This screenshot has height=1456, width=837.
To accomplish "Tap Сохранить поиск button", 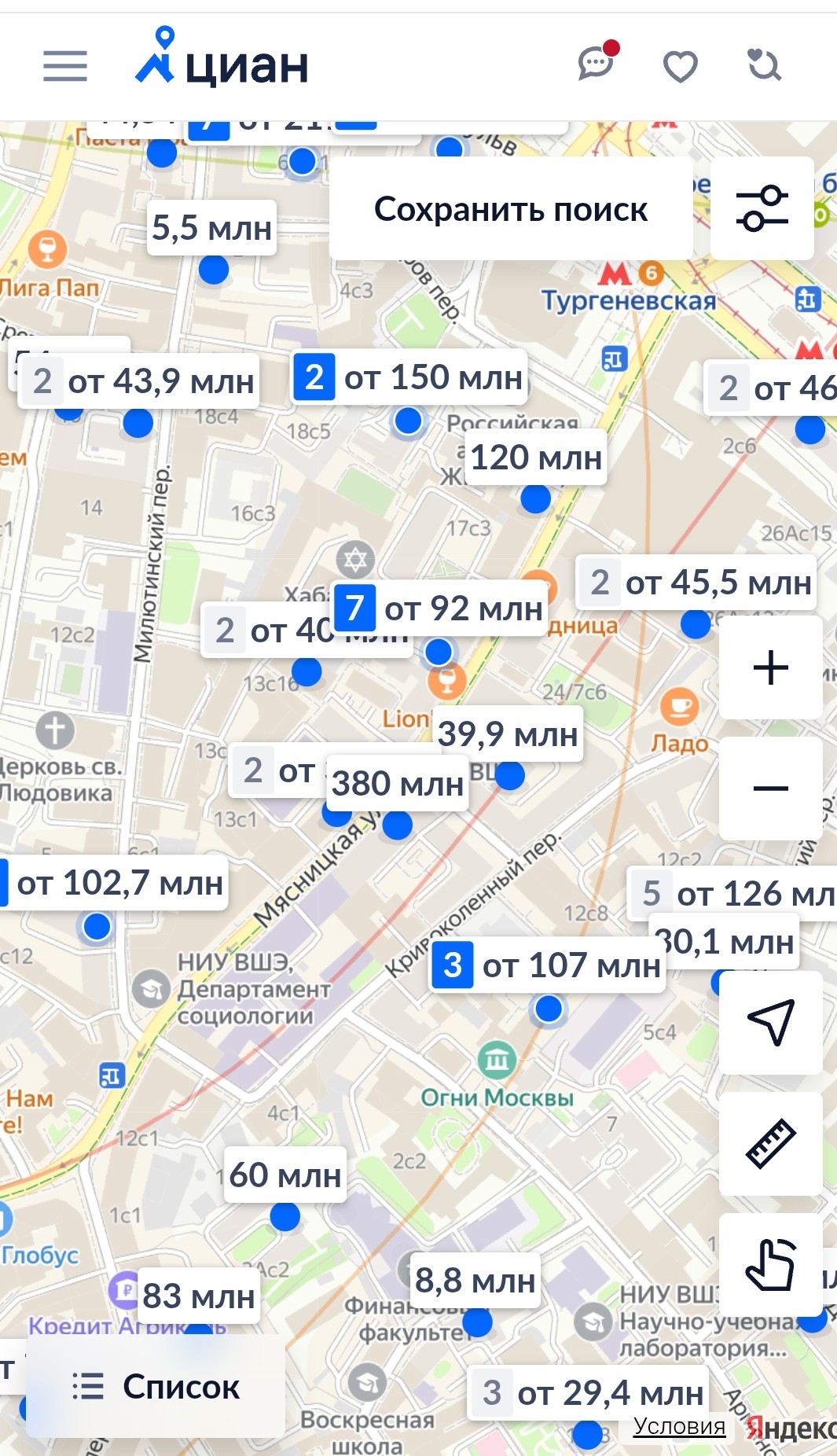I will tap(511, 209).
